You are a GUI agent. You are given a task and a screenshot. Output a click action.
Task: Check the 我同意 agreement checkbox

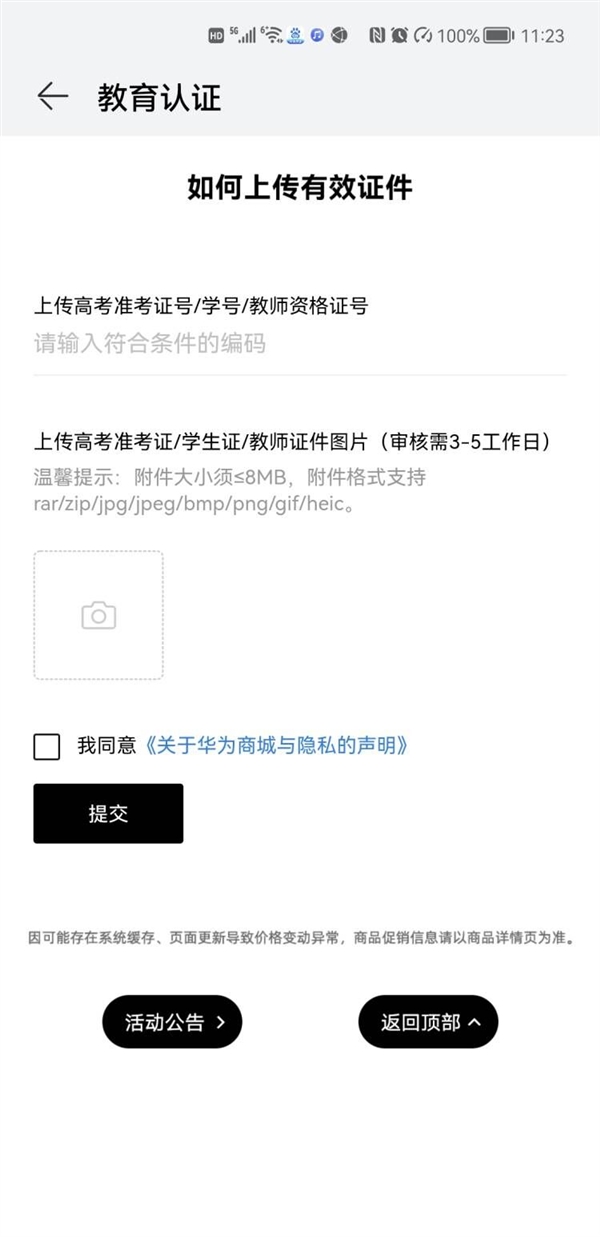click(x=47, y=746)
